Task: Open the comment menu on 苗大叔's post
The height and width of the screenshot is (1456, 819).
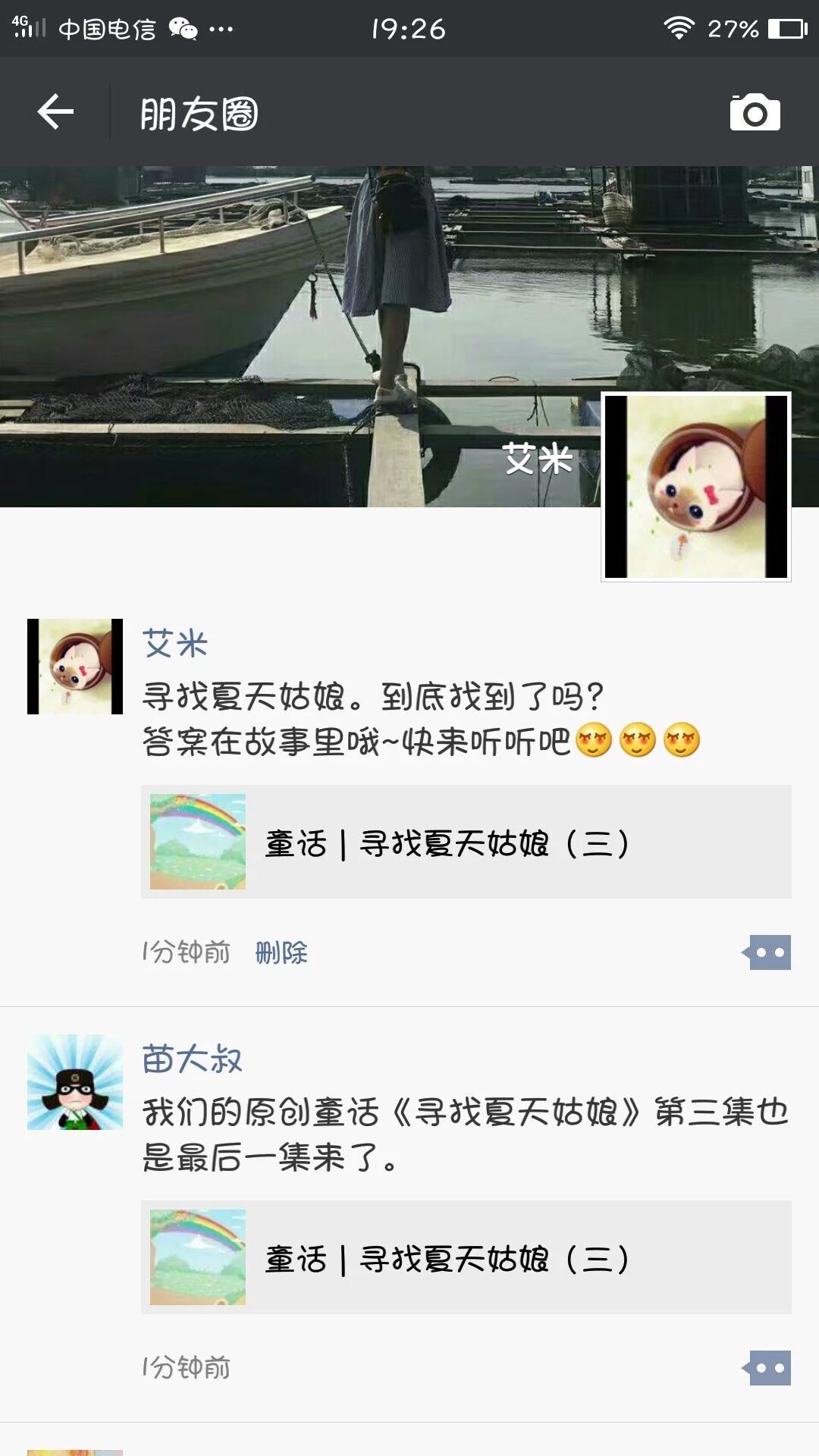Action: click(767, 1368)
